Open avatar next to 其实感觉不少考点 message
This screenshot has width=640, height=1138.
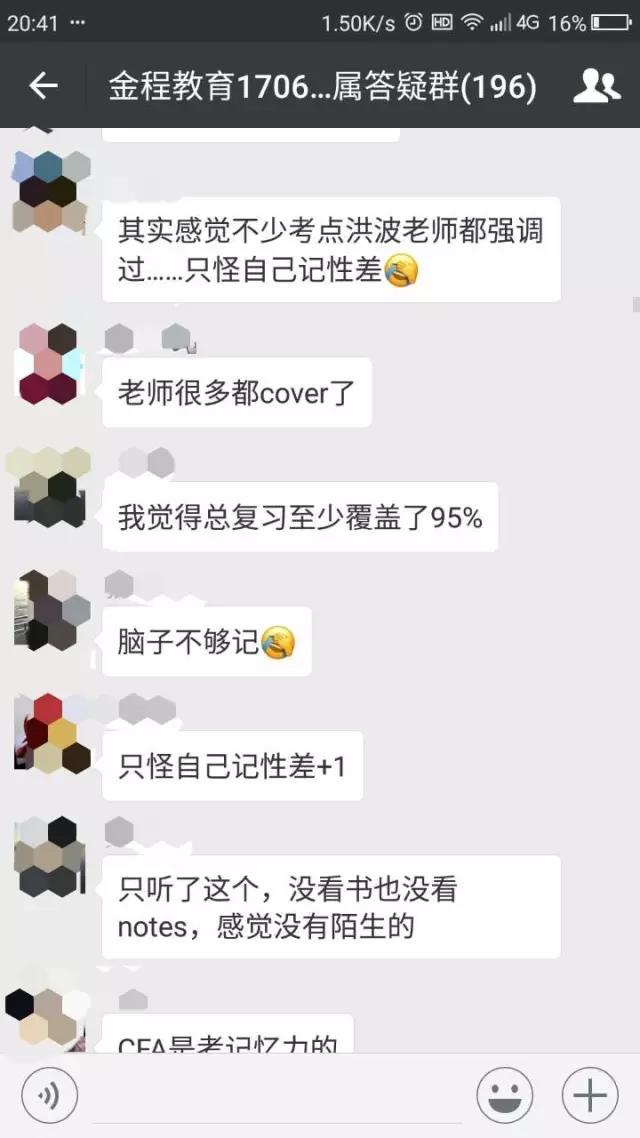click(x=48, y=193)
